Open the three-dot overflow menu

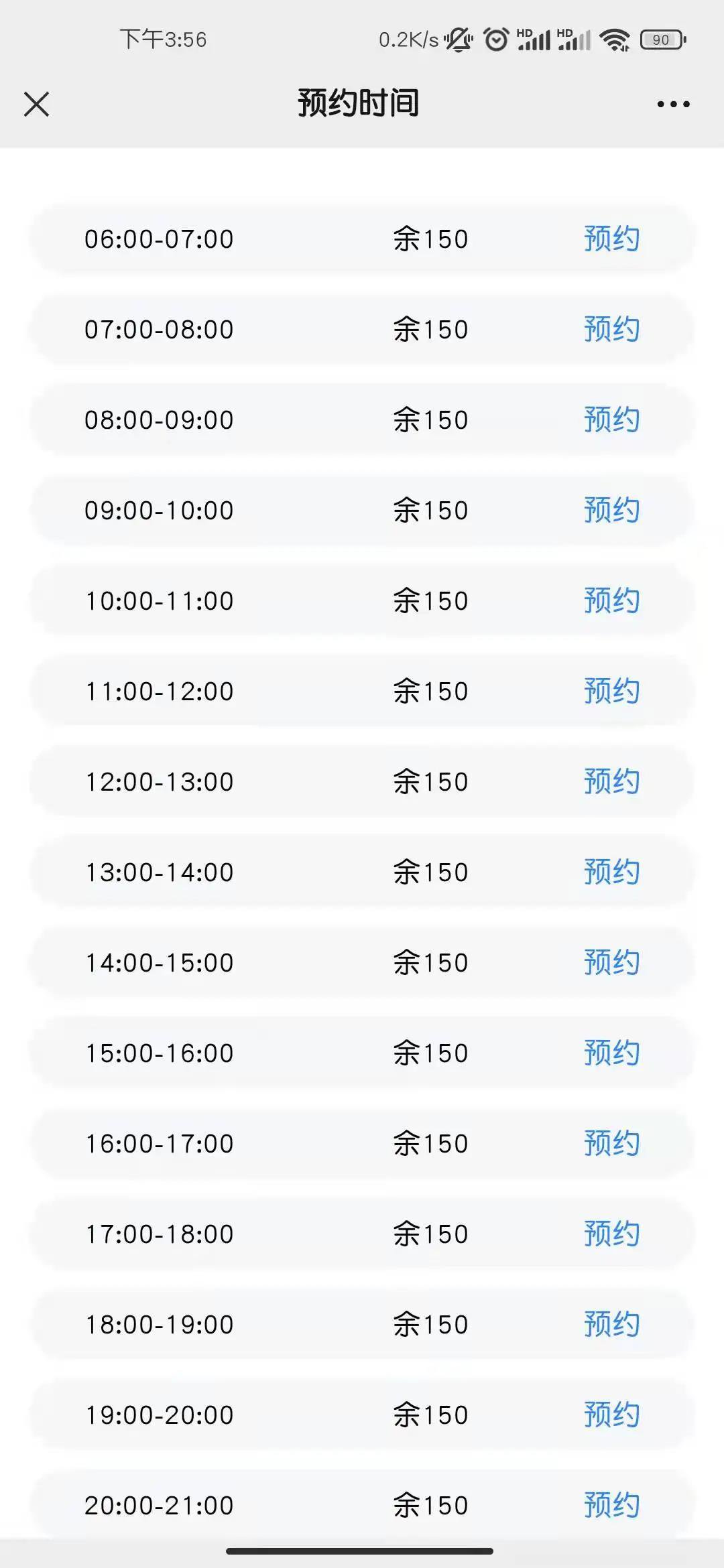(673, 104)
